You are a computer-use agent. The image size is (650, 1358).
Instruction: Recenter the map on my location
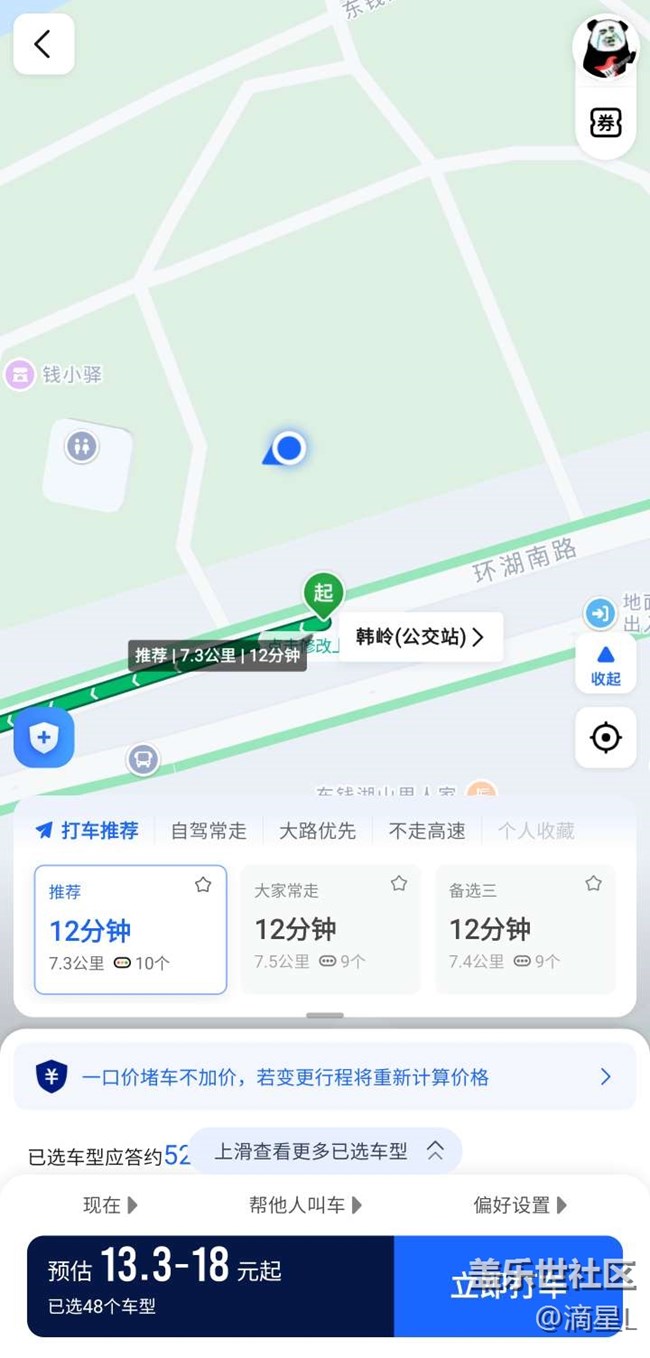coord(606,738)
